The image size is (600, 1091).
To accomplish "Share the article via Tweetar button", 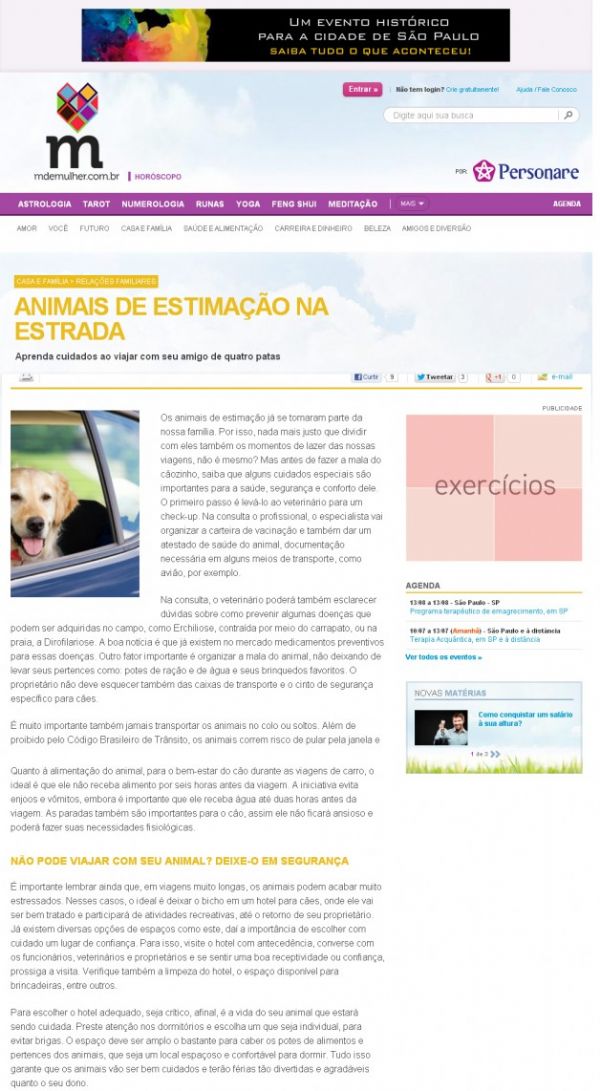I will 434,377.
